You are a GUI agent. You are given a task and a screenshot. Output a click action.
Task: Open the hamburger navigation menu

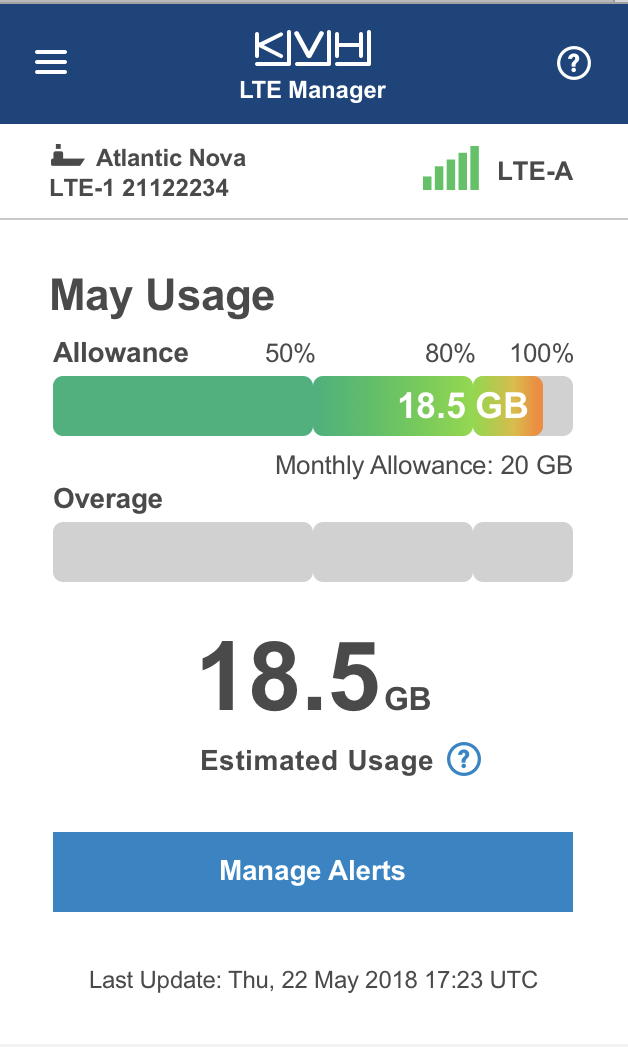(51, 63)
